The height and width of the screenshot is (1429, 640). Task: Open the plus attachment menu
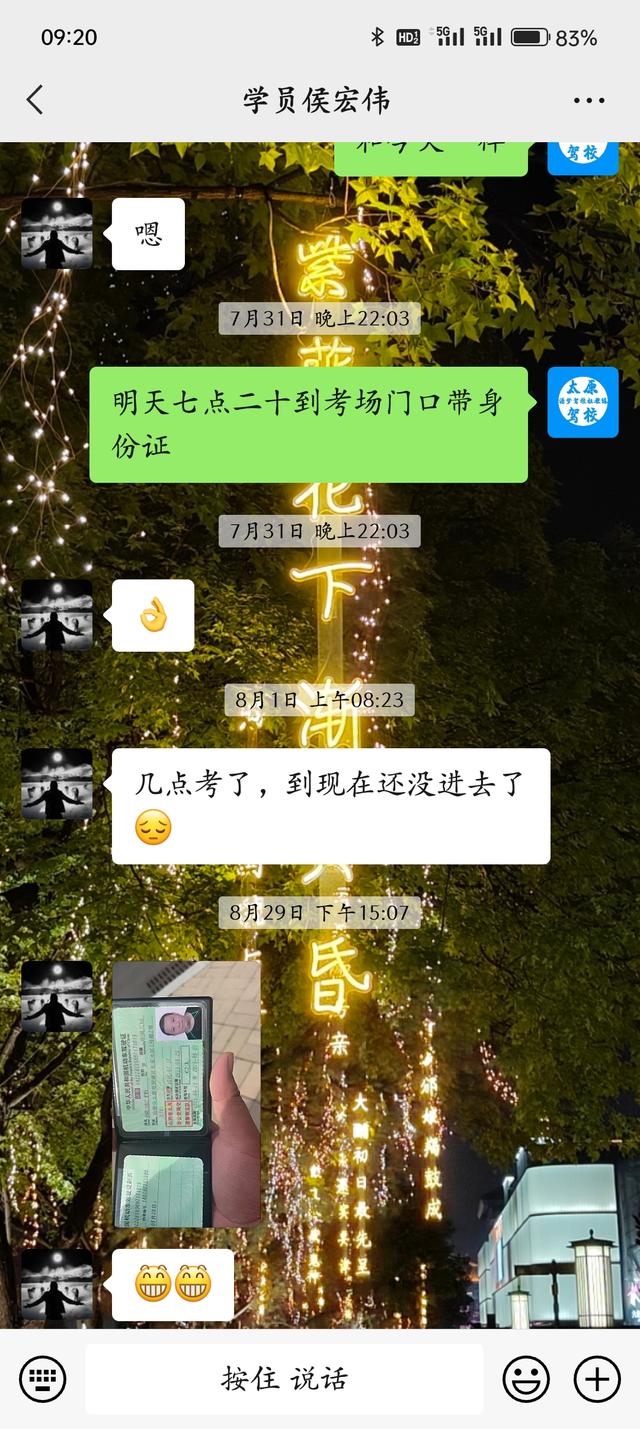[597, 1380]
